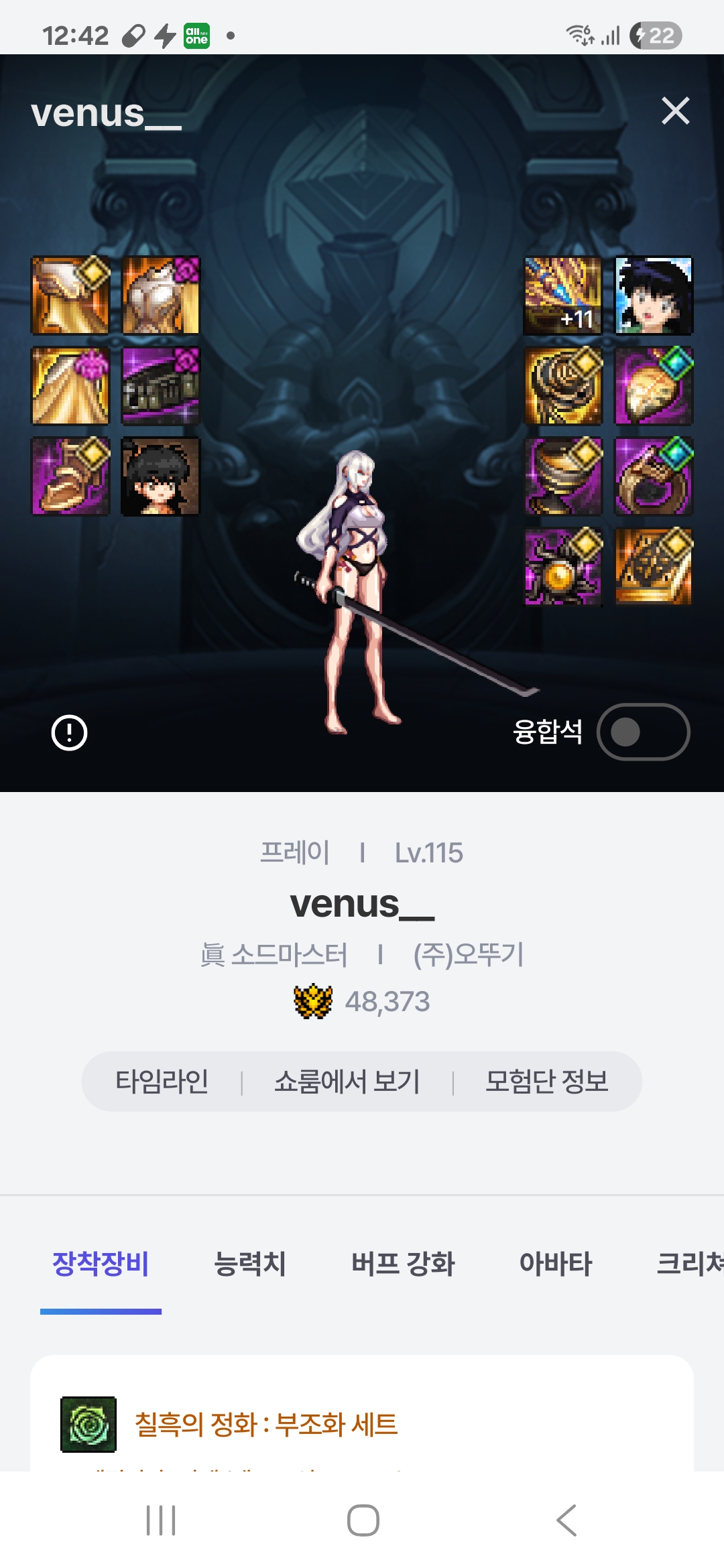View 모험단 정보
724x1568 pixels.
point(546,1082)
